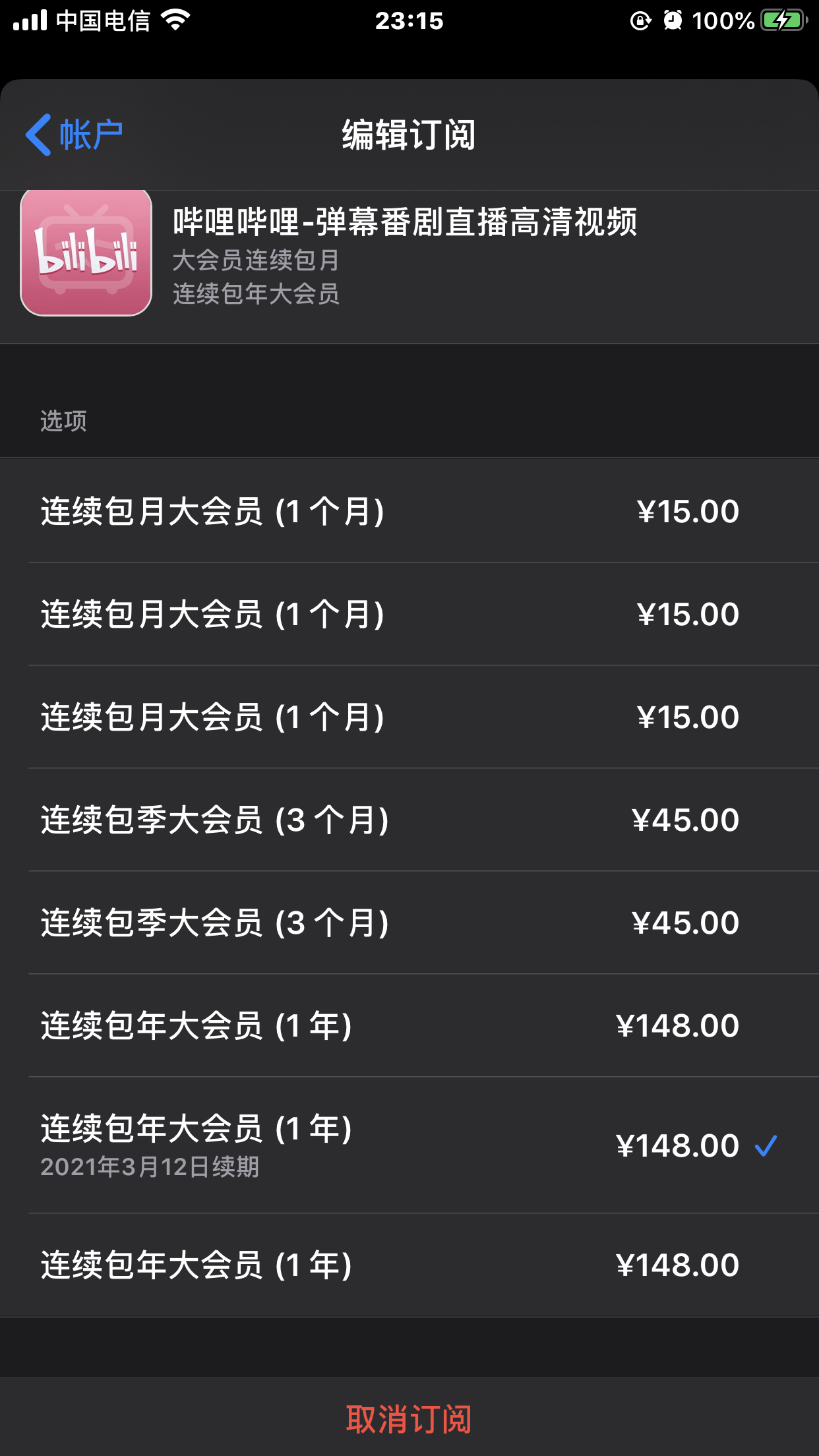Go back to the 帐户 page
Image resolution: width=819 pixels, height=1456 pixels.
pos(74,135)
